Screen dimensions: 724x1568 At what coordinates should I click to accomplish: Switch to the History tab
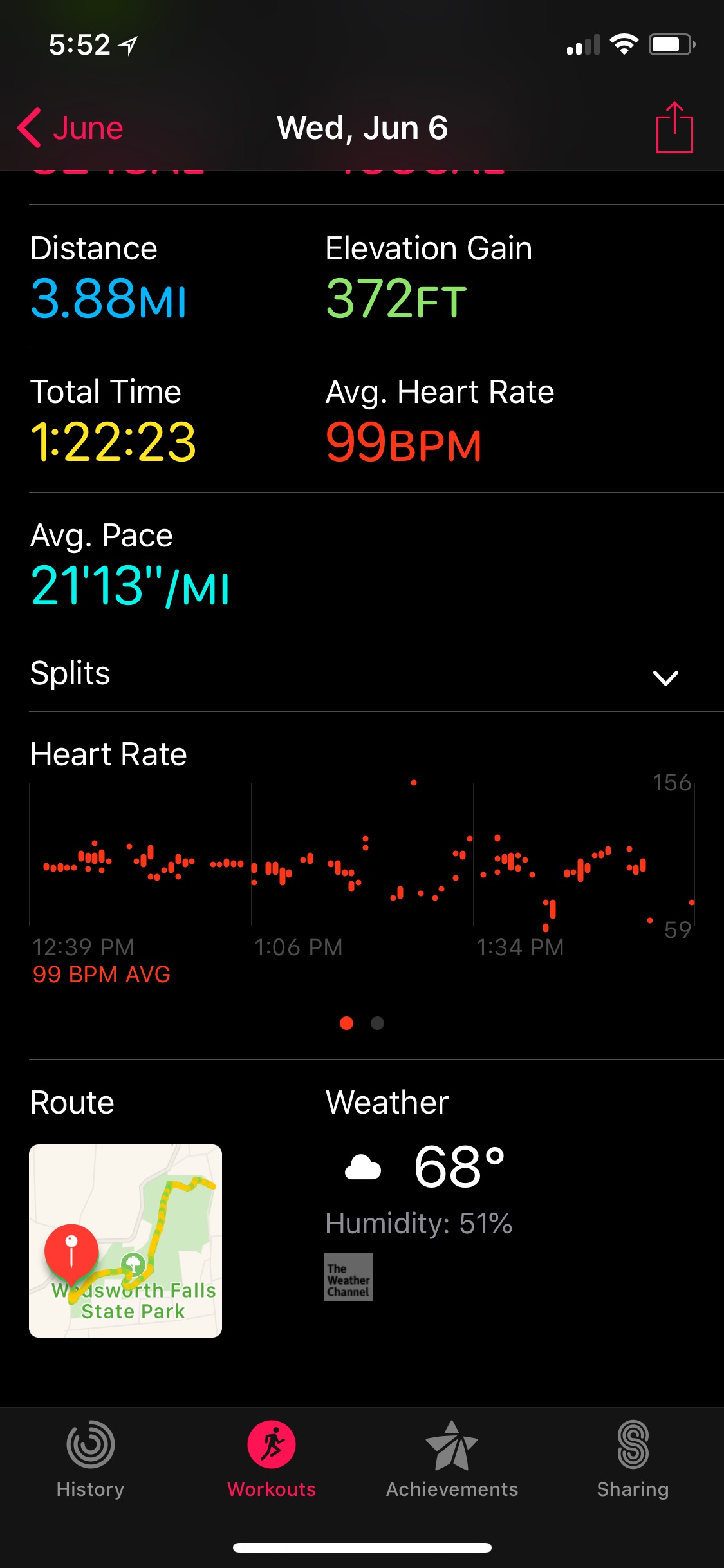(90, 1459)
